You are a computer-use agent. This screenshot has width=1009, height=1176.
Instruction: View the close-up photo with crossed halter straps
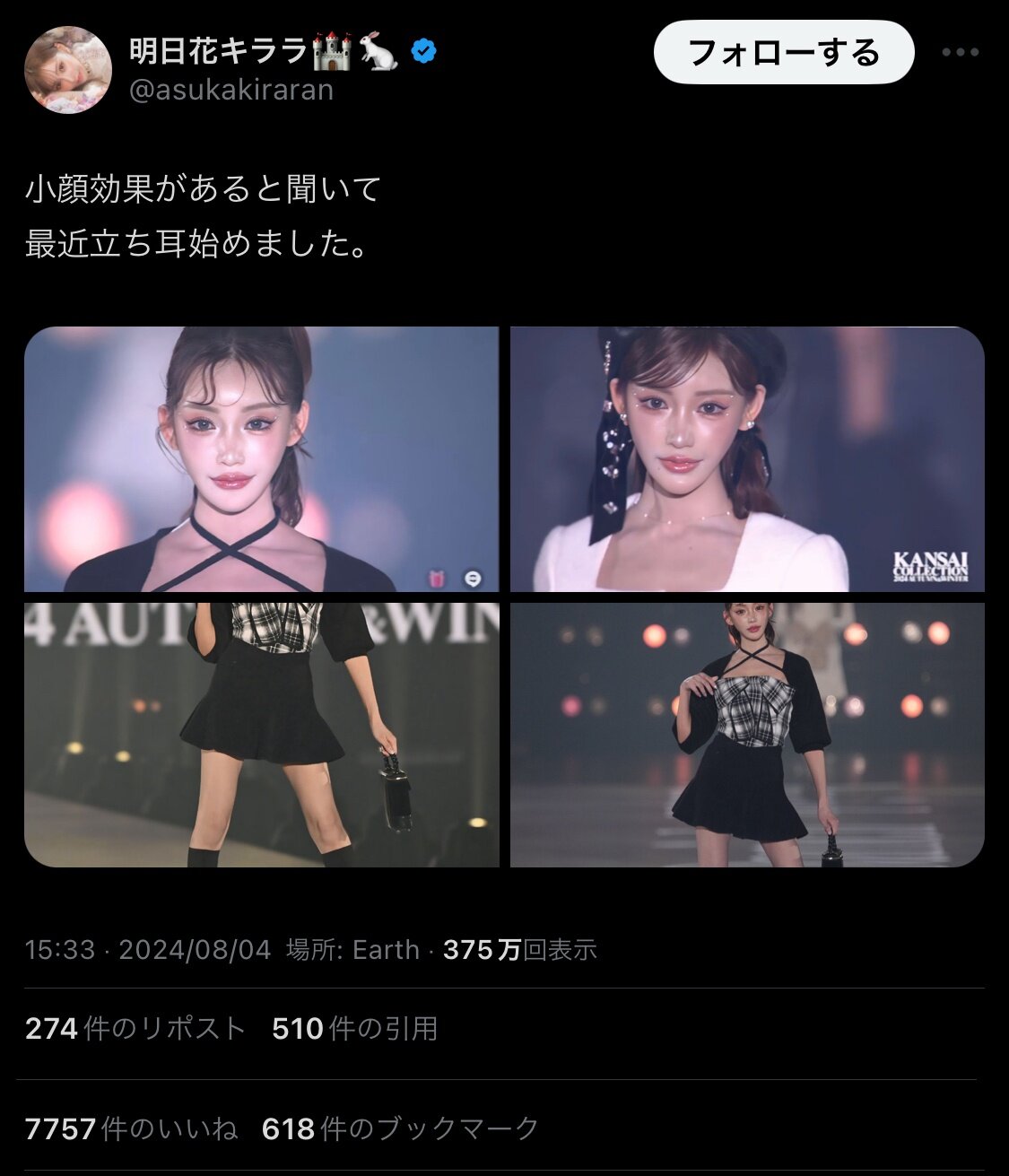coord(261,459)
